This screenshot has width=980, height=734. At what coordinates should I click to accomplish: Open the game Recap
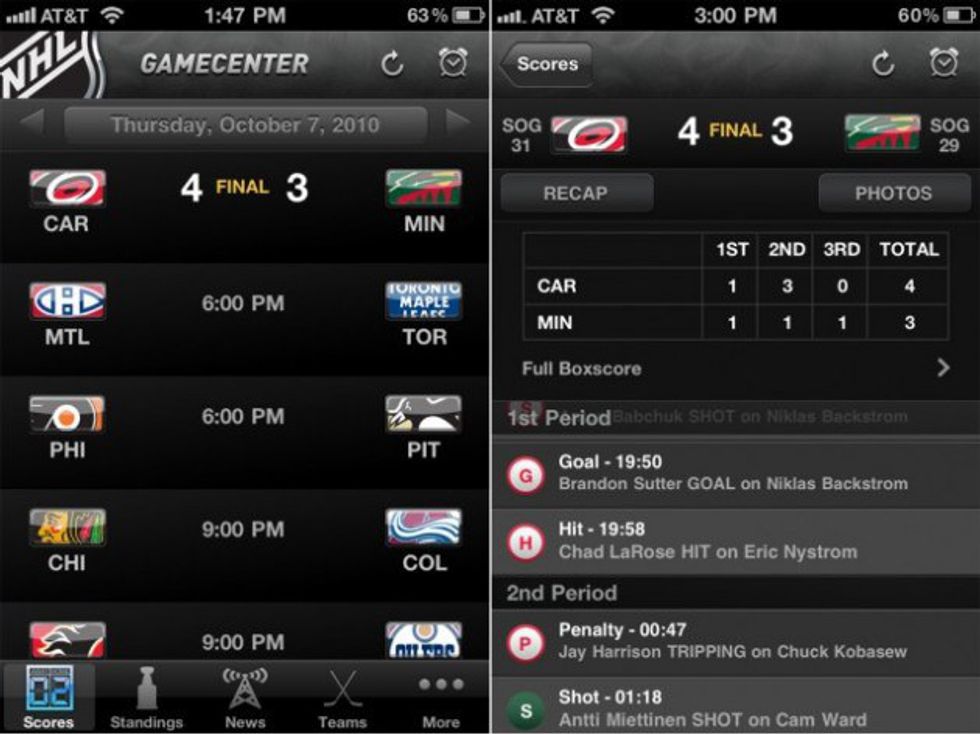pyautogui.click(x=576, y=193)
